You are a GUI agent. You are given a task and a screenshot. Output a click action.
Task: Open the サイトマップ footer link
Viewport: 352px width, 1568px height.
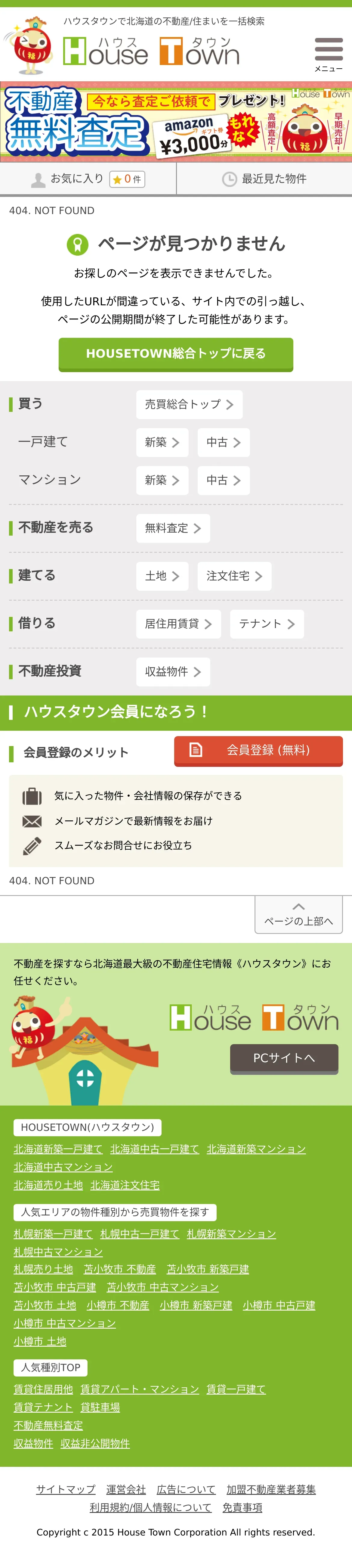66,1489
